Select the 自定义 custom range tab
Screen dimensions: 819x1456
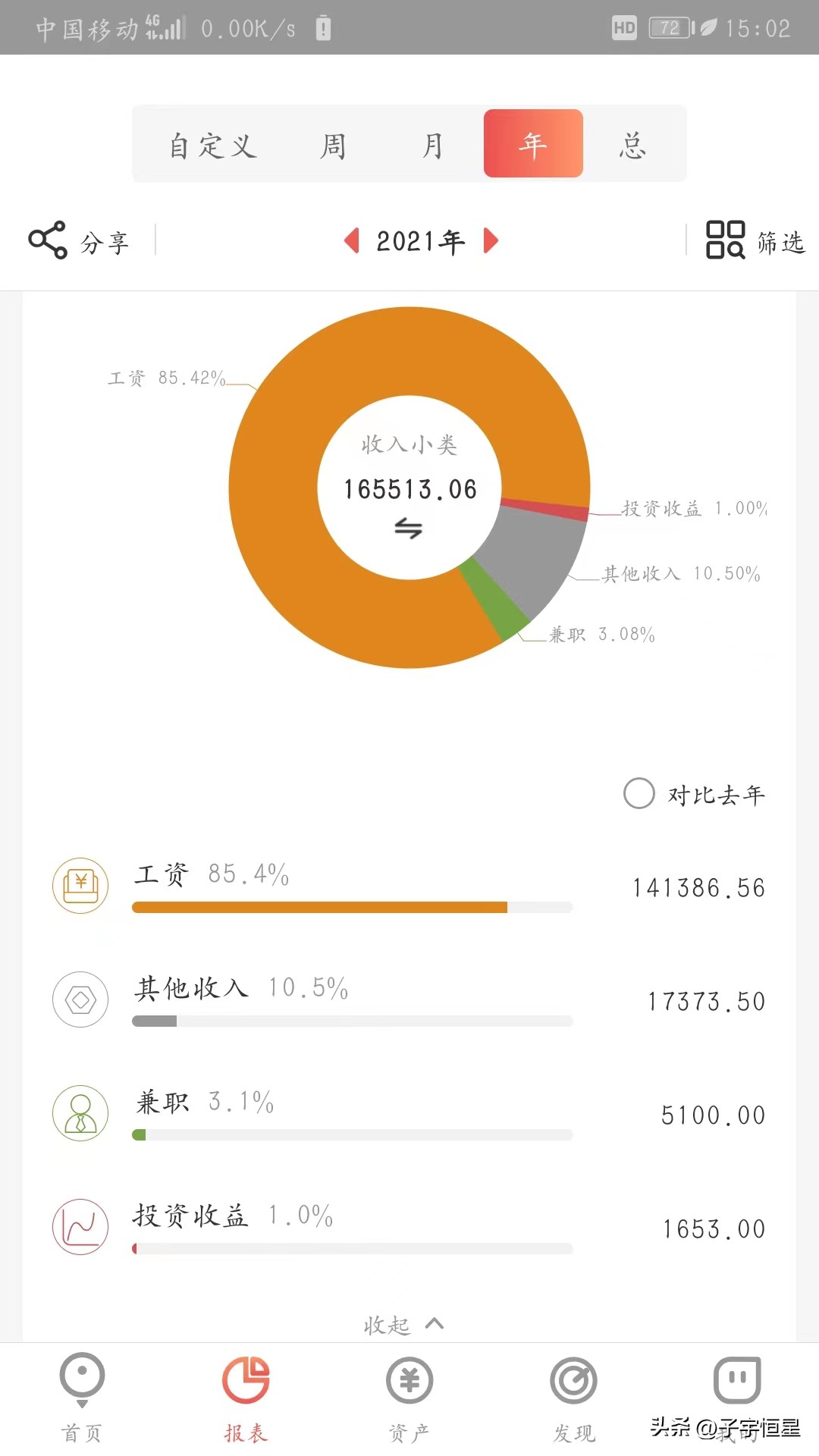tap(212, 144)
